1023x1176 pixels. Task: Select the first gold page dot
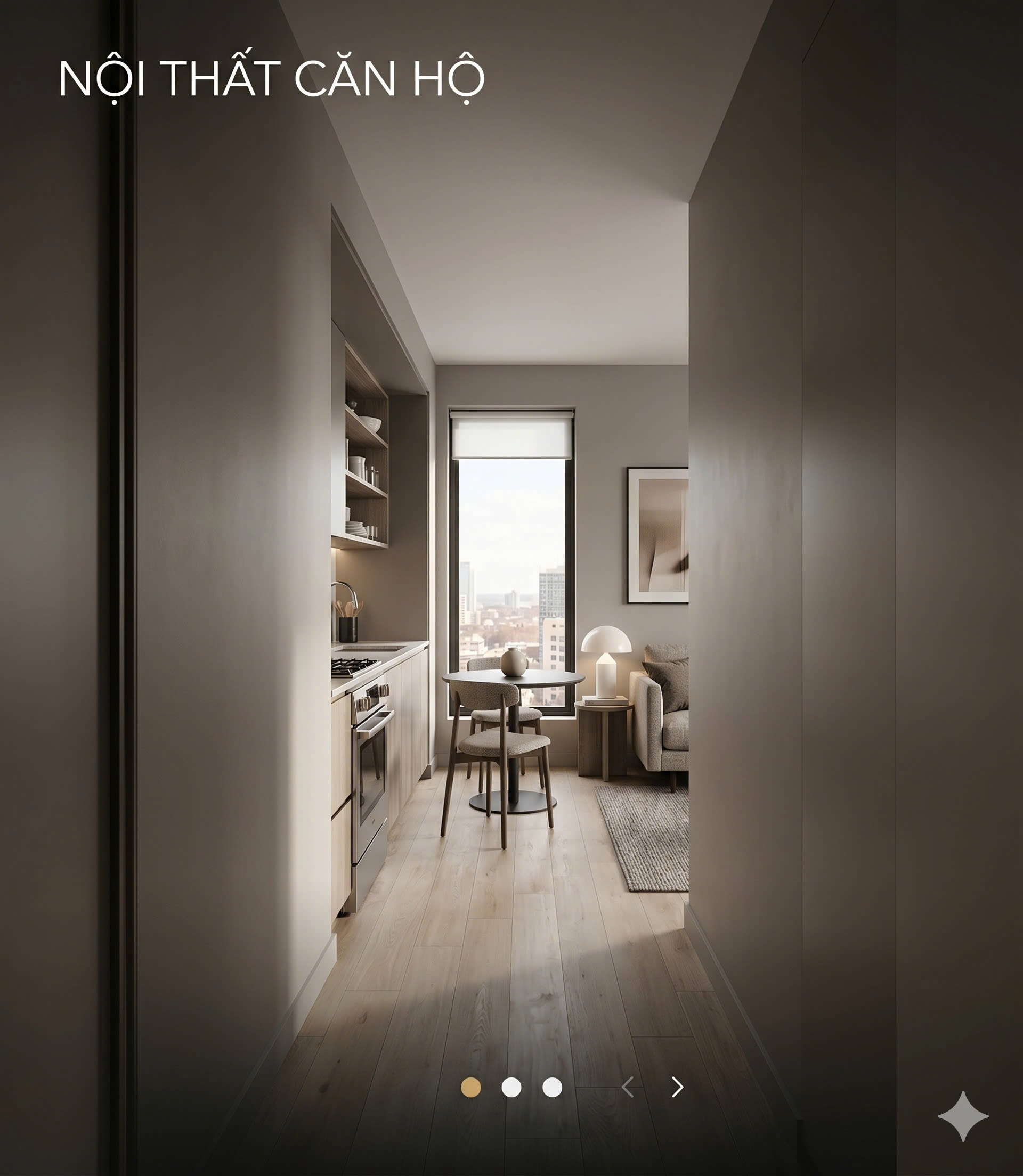coord(470,1087)
